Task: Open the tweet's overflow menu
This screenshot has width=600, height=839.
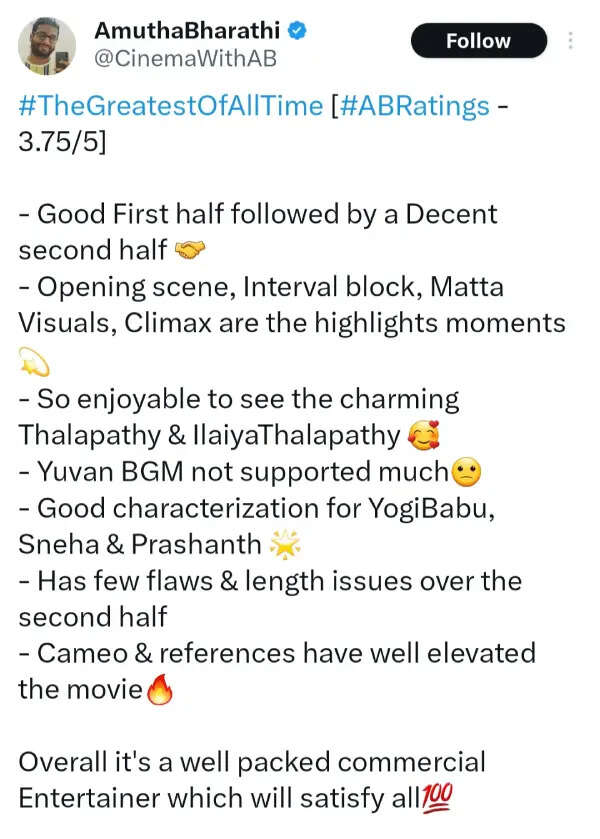Action: 571,41
